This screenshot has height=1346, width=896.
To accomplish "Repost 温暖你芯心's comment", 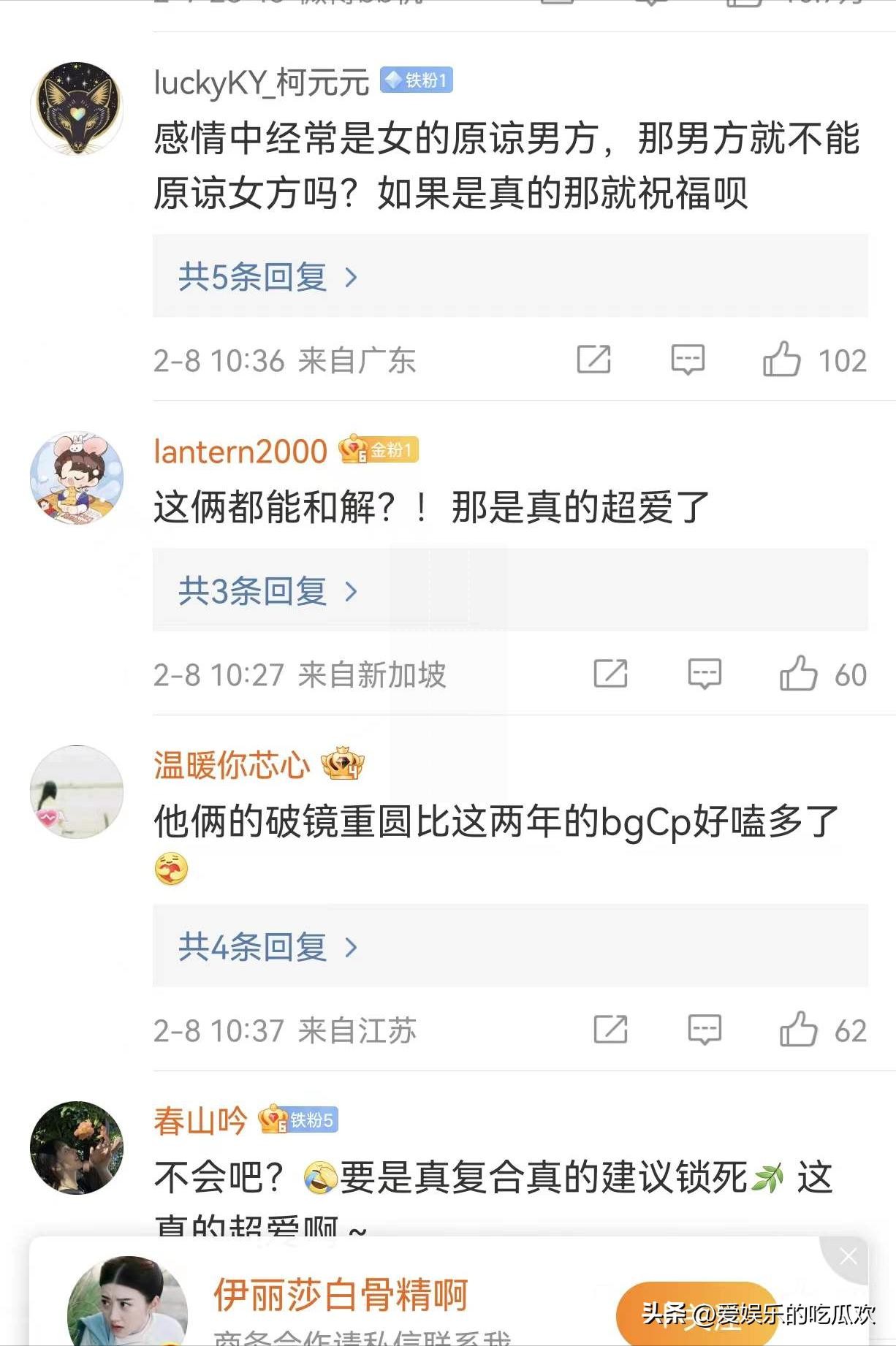I will pos(610,1030).
